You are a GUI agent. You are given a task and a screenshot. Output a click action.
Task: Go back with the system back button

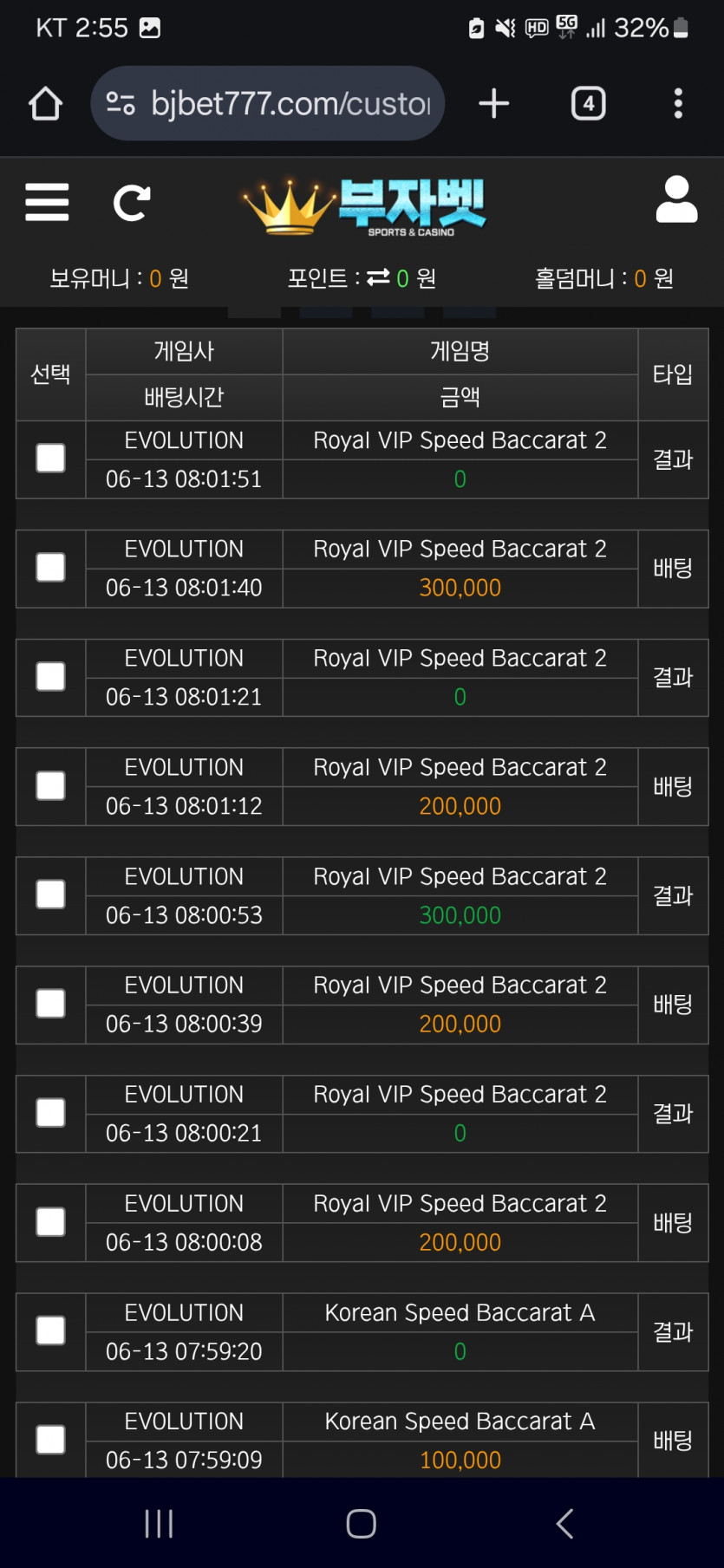pos(564,1523)
